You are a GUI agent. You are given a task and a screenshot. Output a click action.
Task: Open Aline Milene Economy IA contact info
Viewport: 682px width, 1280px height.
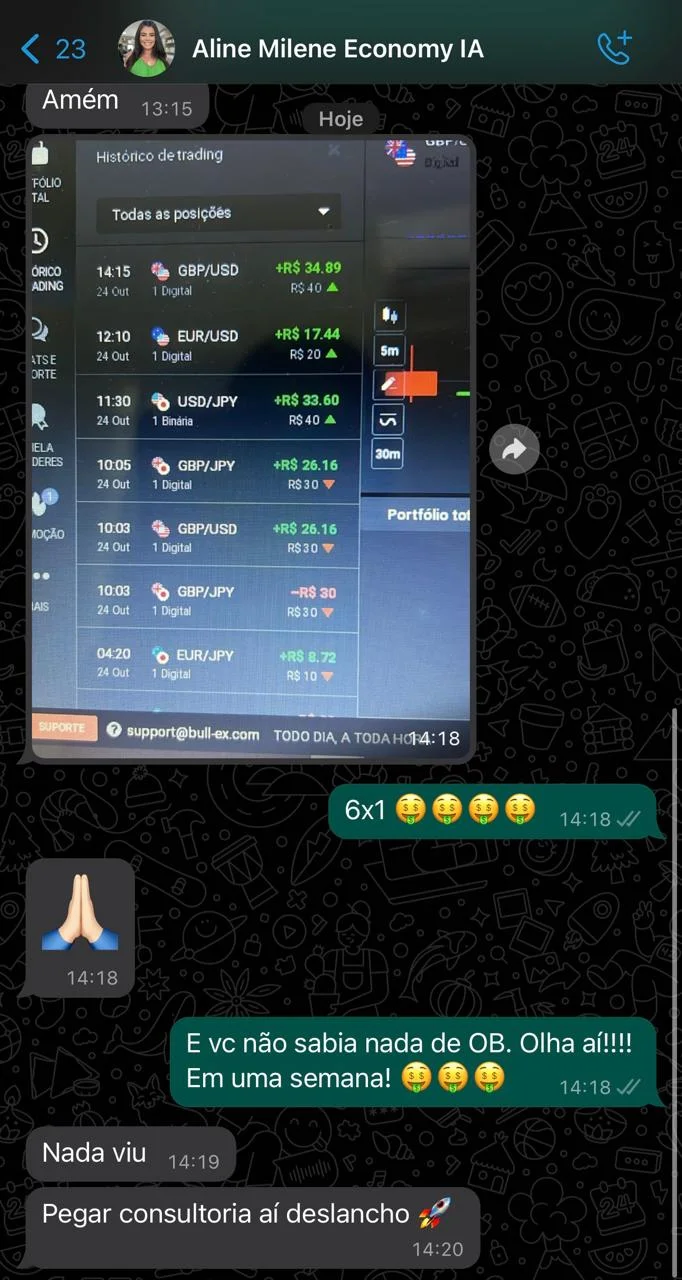(337, 48)
